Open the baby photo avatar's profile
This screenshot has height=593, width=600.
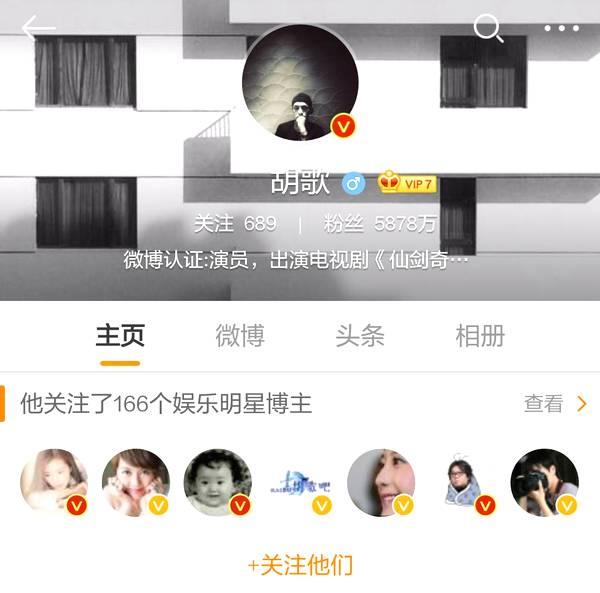coord(218,482)
